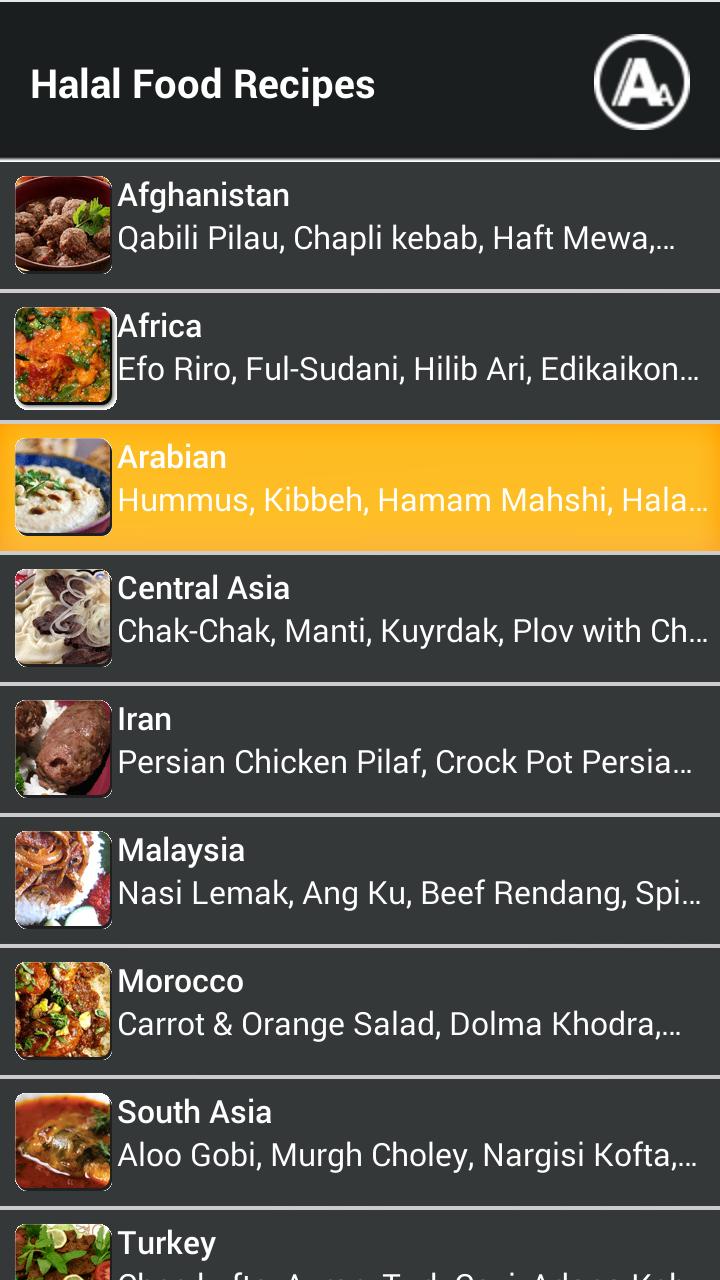This screenshot has width=720, height=1280.
Task: Click the Morocco dish thumbnail image
Action: click(x=62, y=1010)
